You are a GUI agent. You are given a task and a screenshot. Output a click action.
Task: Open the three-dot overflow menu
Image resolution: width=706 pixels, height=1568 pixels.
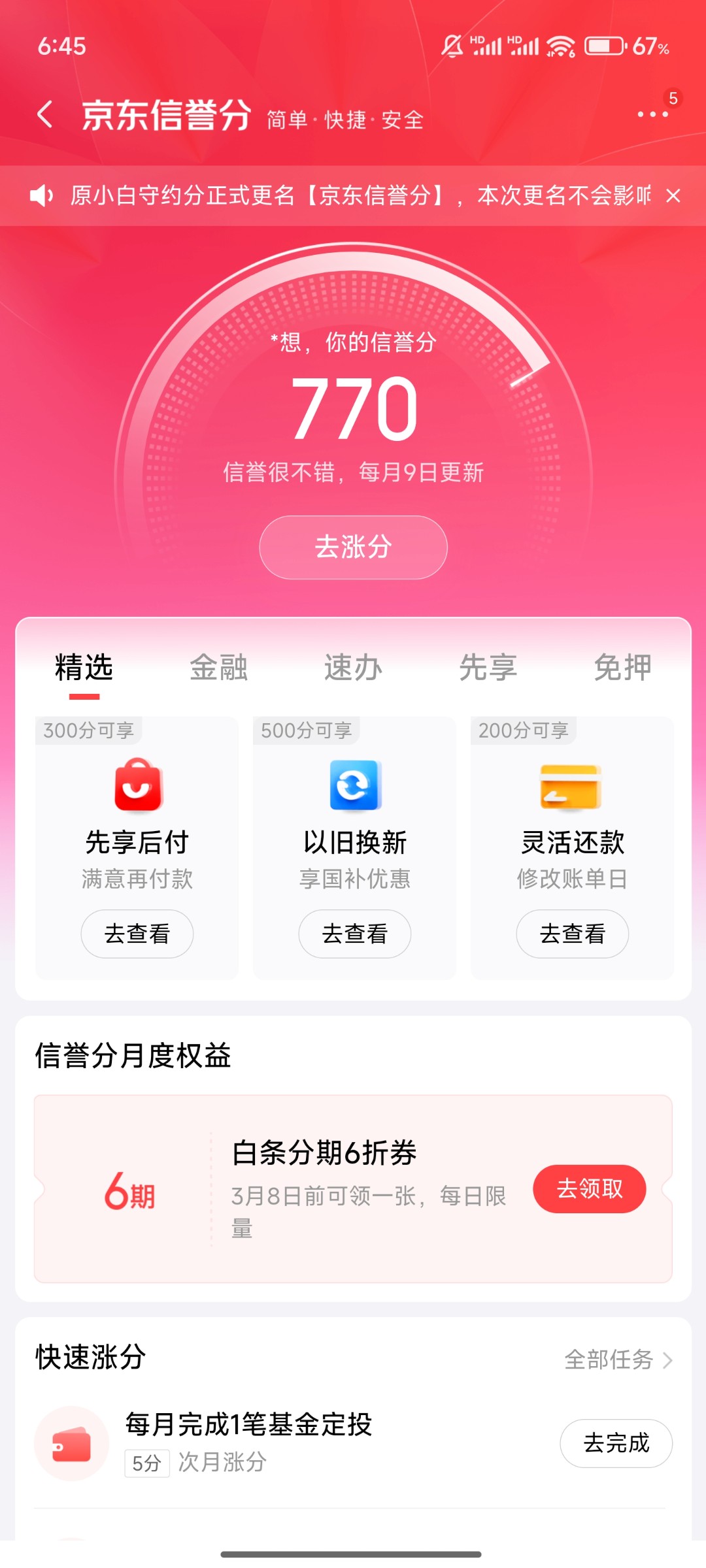tap(652, 114)
